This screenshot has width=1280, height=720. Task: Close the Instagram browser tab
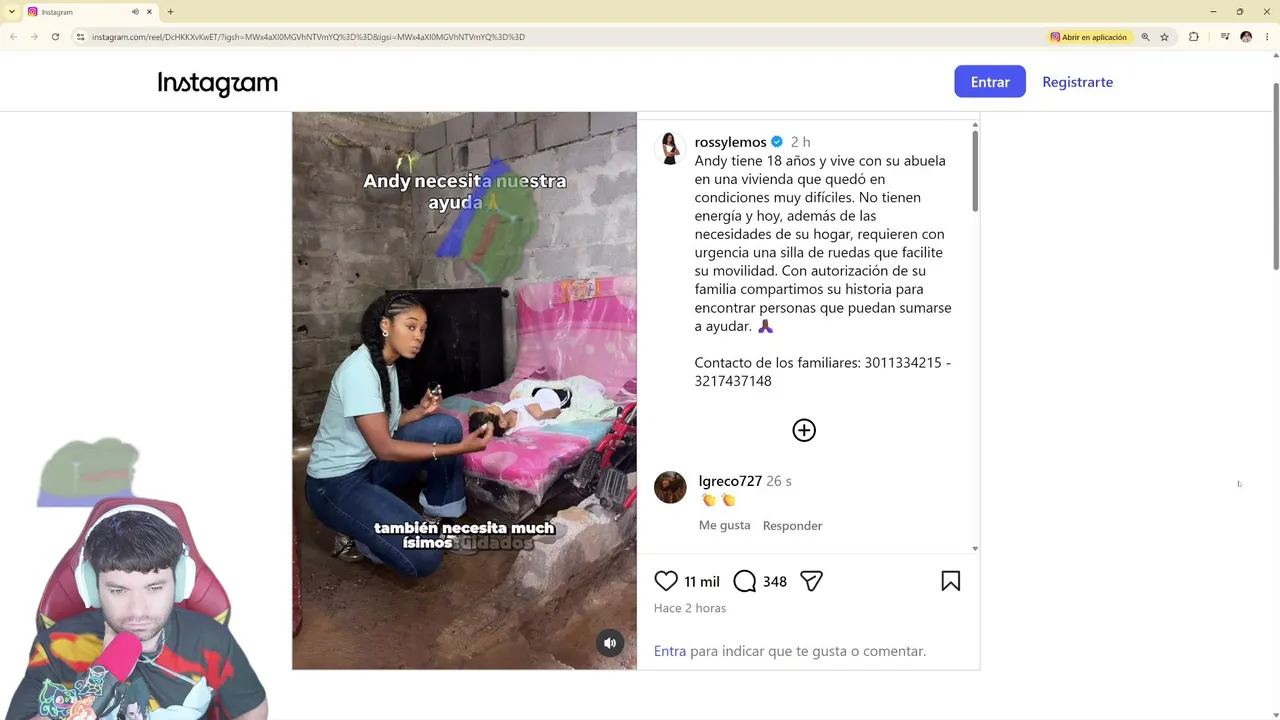pyautogui.click(x=150, y=12)
